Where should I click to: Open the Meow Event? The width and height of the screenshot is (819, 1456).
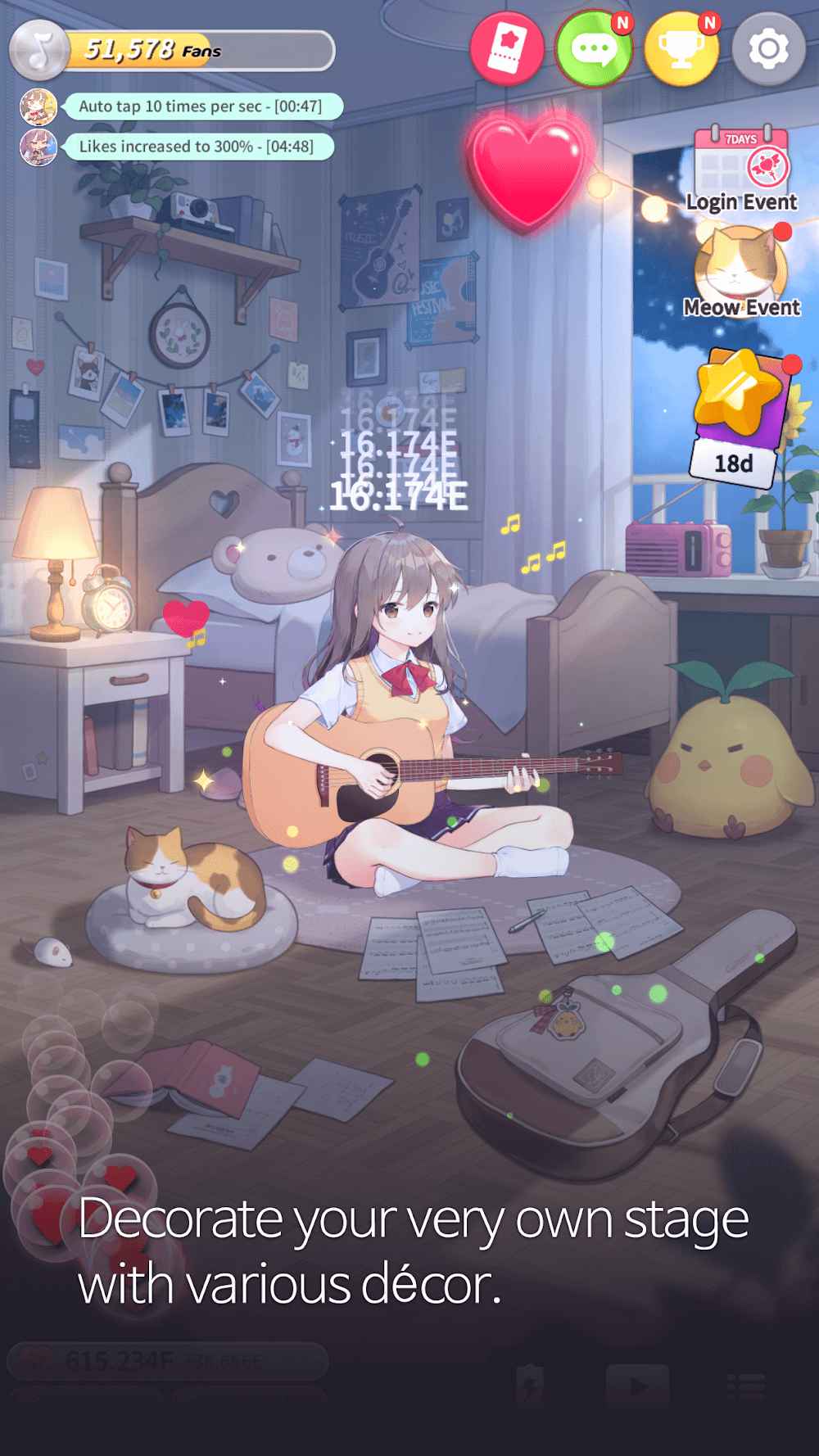pos(741,272)
